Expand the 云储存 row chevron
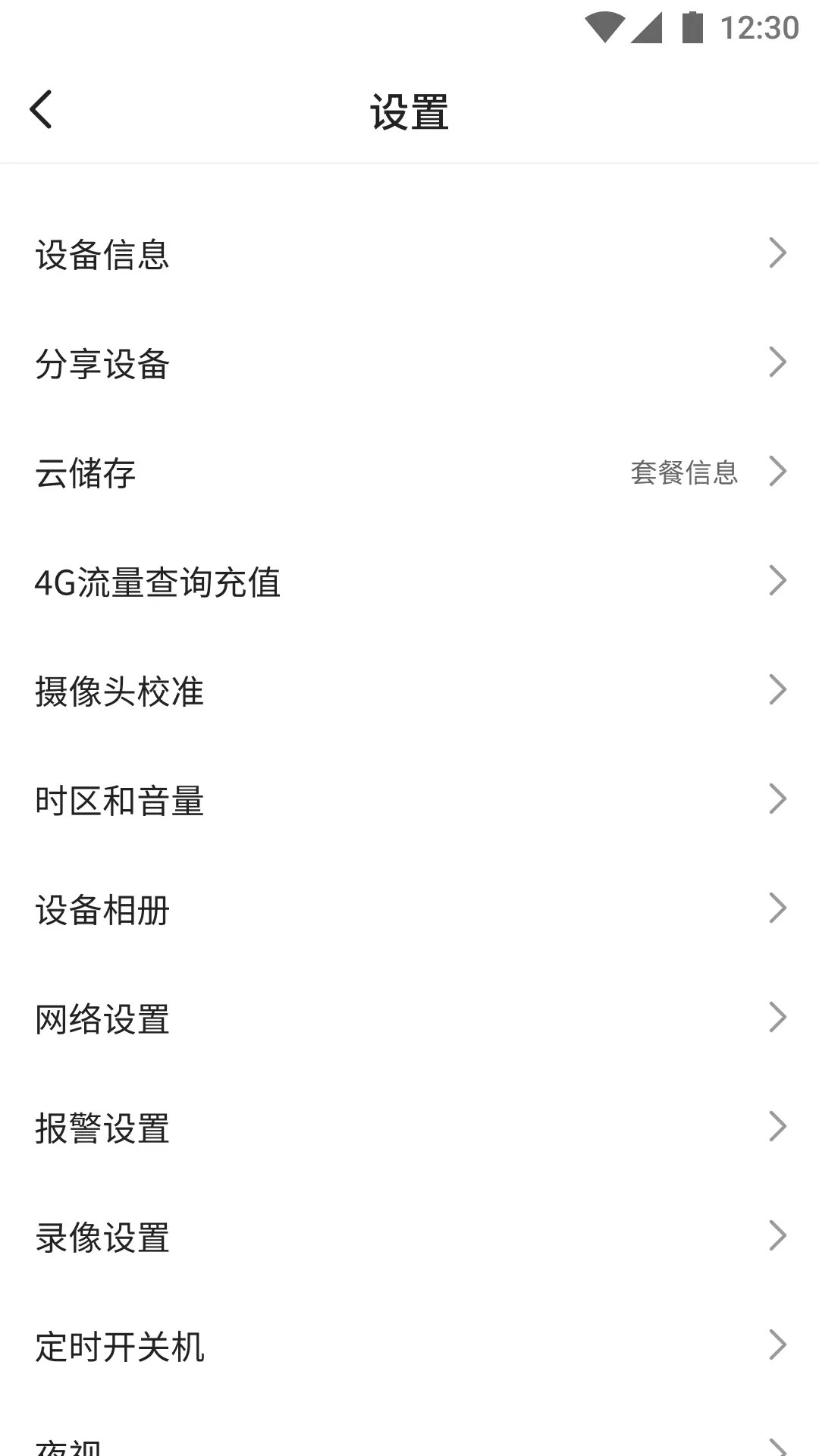This screenshot has height=1456, width=819. [x=778, y=472]
